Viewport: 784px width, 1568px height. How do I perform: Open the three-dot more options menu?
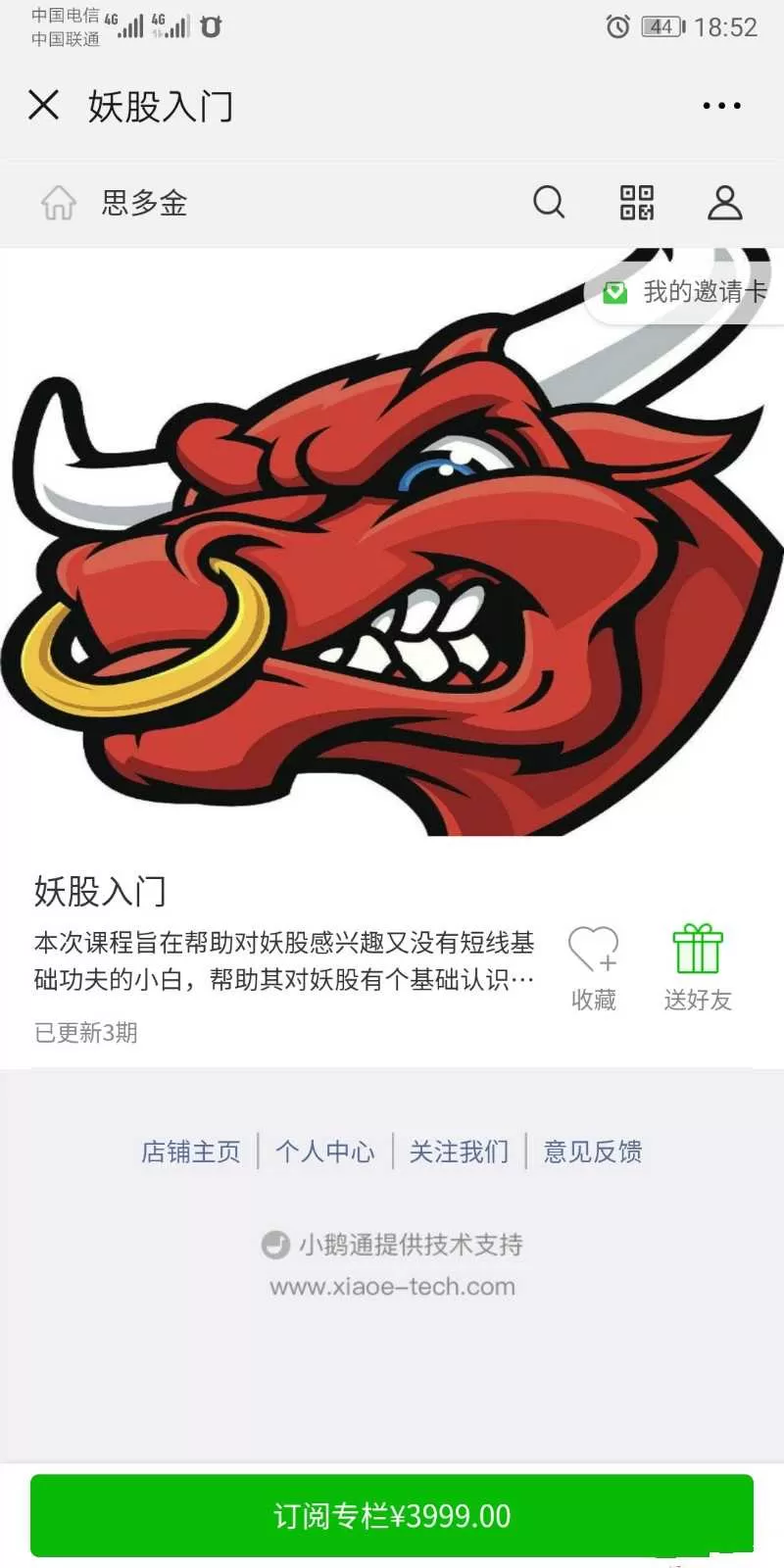pyautogui.click(x=719, y=105)
